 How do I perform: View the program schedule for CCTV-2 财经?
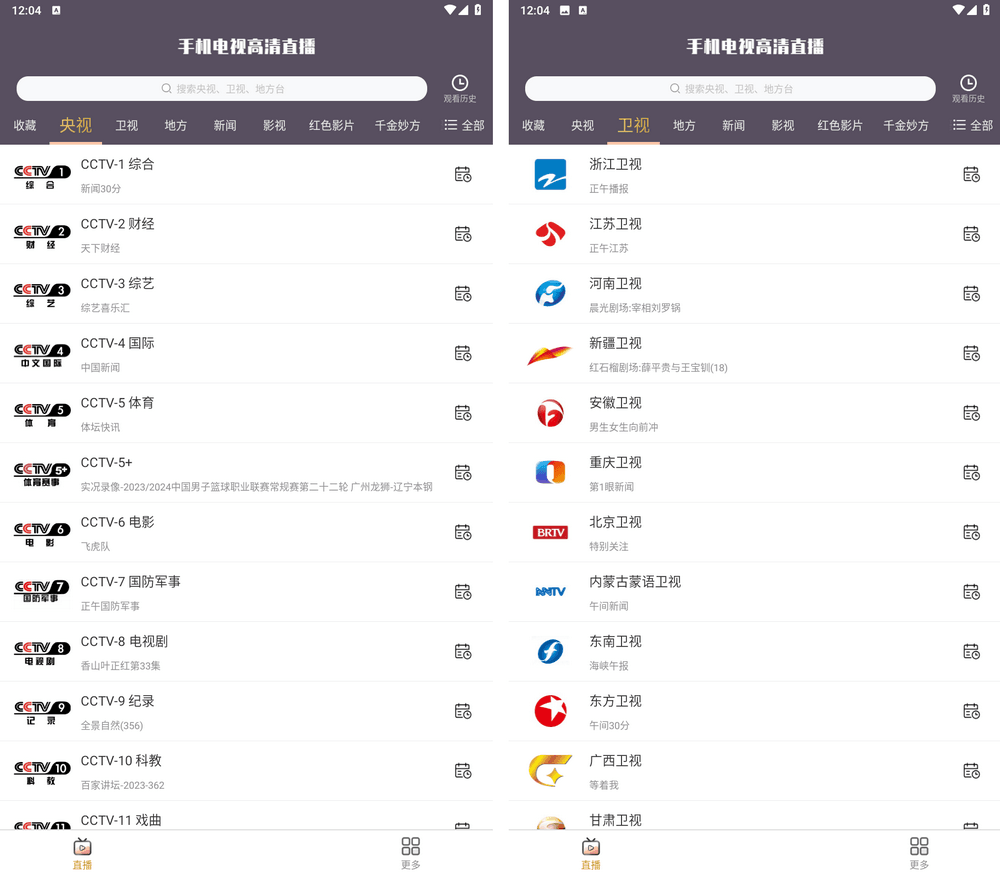pyautogui.click(x=463, y=234)
